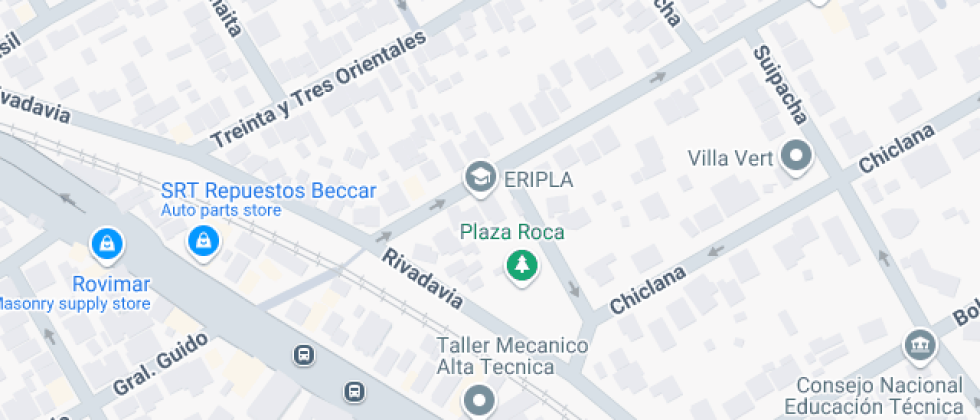
Task: Select the Plaza Roca park pin
Action: 521,265
